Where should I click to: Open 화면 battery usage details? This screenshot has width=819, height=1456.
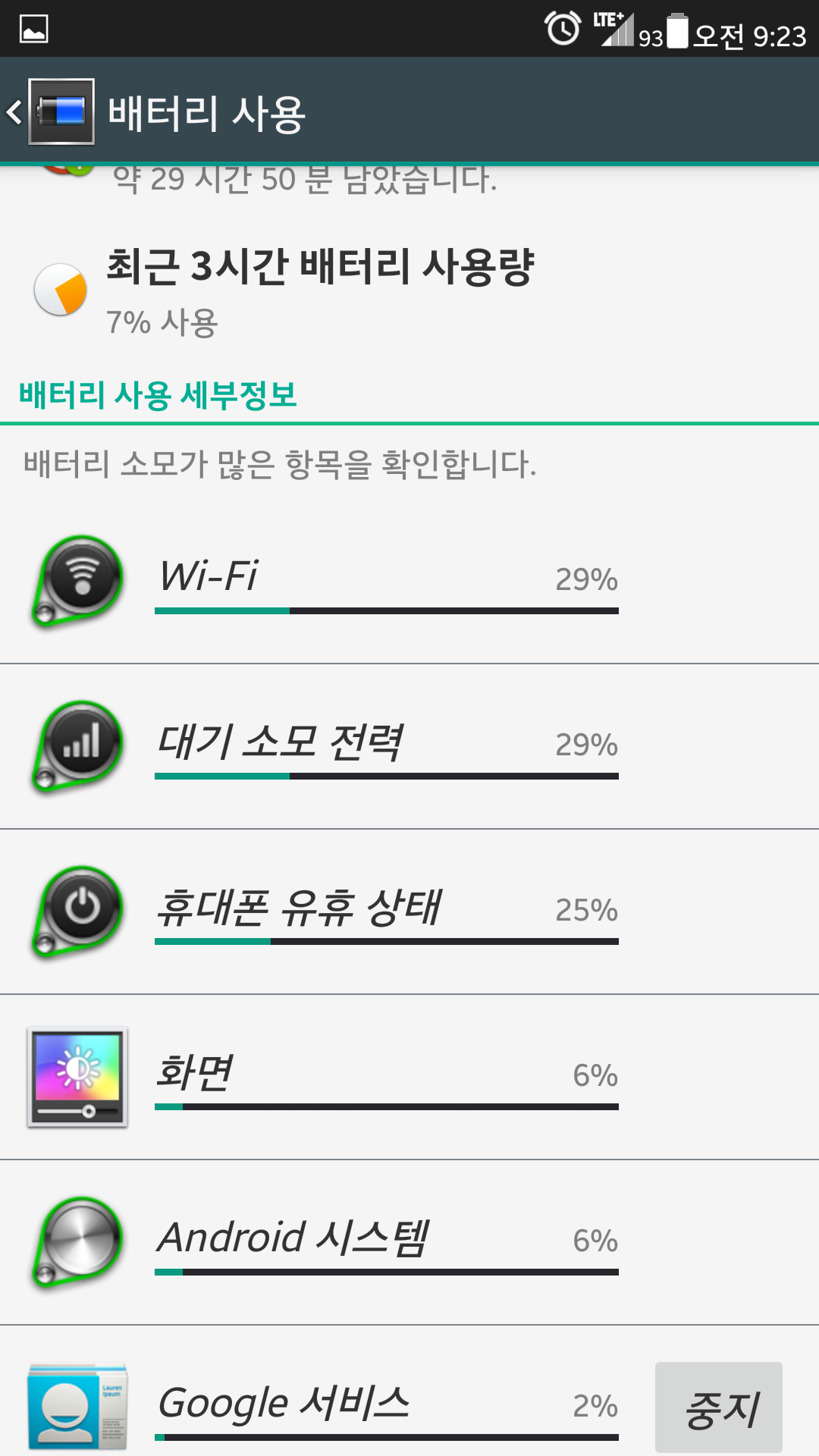click(x=387, y=1078)
